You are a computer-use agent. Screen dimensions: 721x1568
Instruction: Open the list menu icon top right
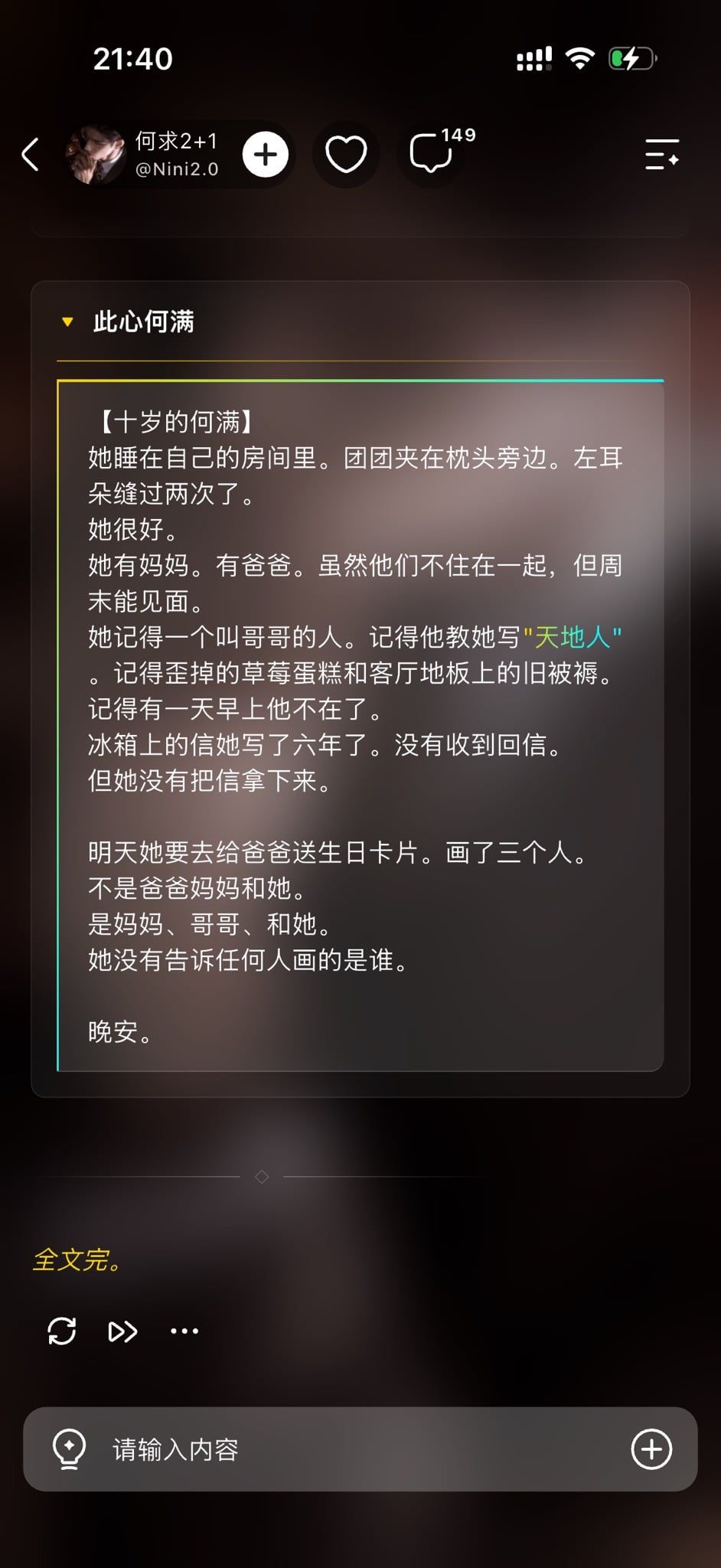click(662, 155)
